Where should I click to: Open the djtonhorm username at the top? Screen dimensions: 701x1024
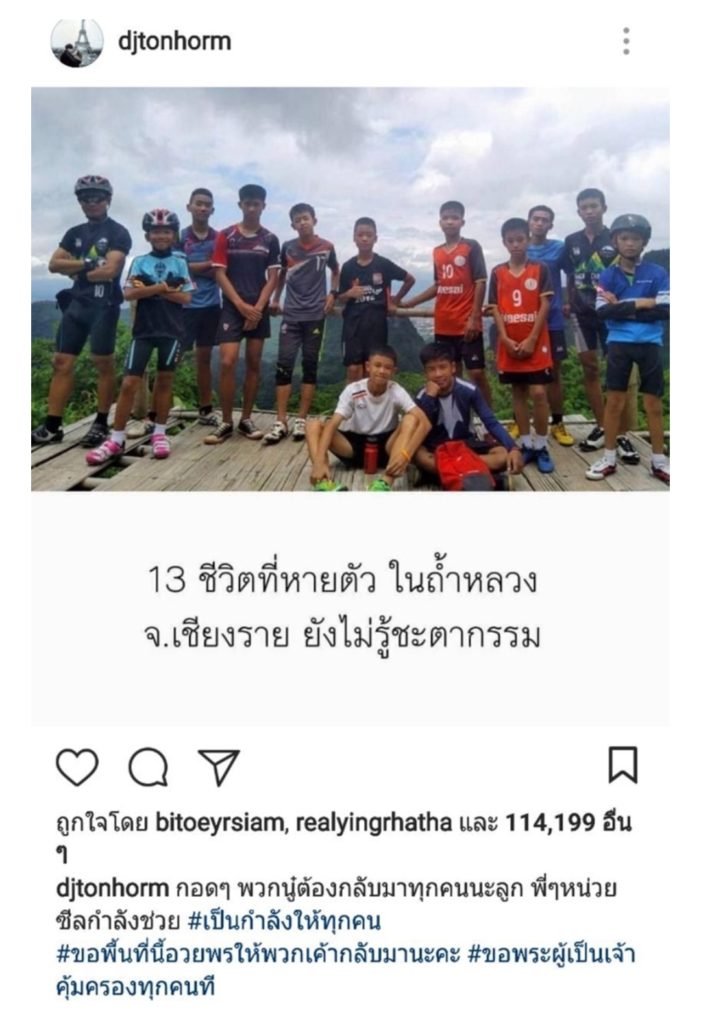(173, 41)
